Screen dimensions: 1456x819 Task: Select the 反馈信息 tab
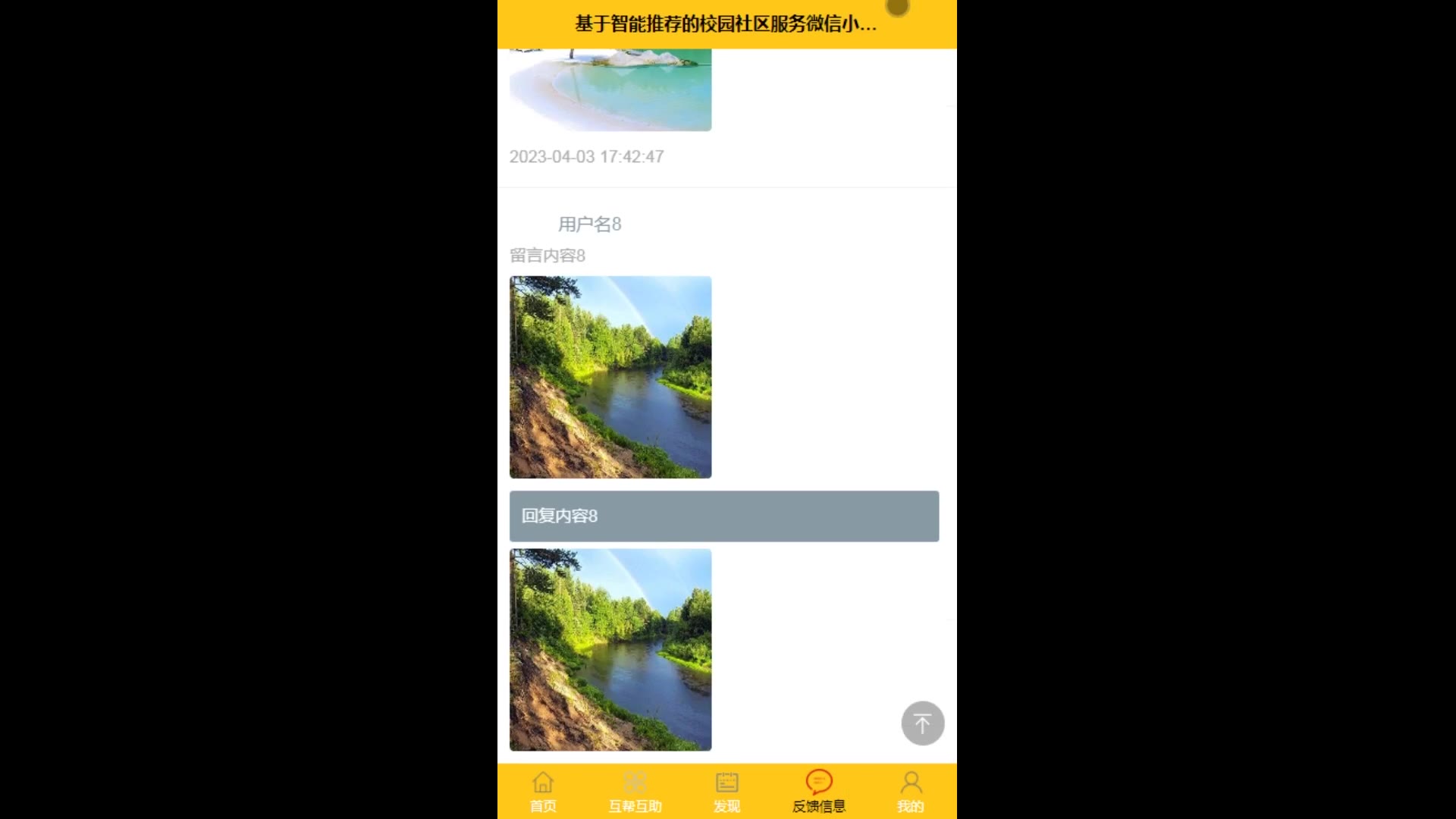(x=818, y=792)
